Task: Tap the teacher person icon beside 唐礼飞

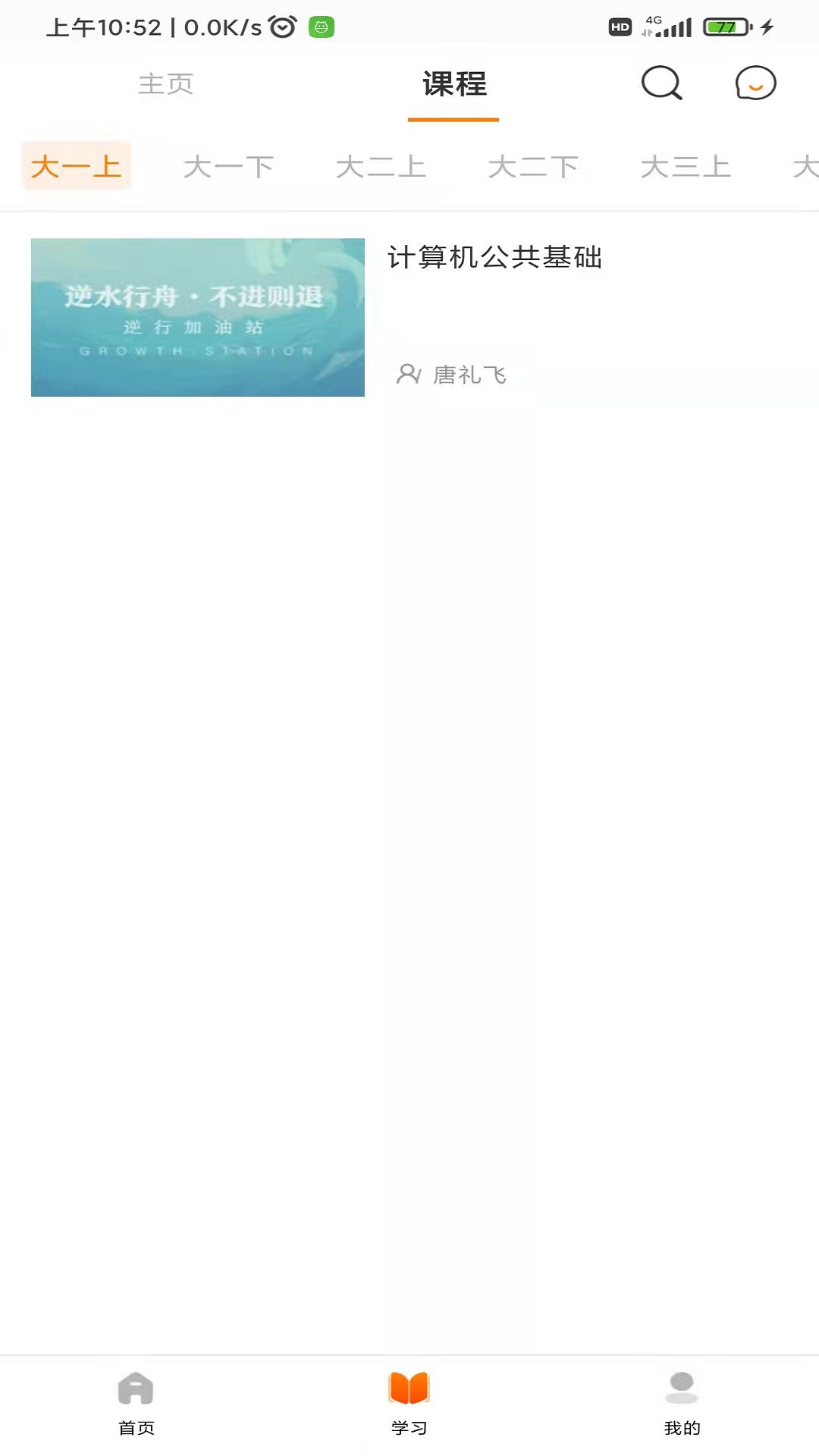Action: pos(409,375)
